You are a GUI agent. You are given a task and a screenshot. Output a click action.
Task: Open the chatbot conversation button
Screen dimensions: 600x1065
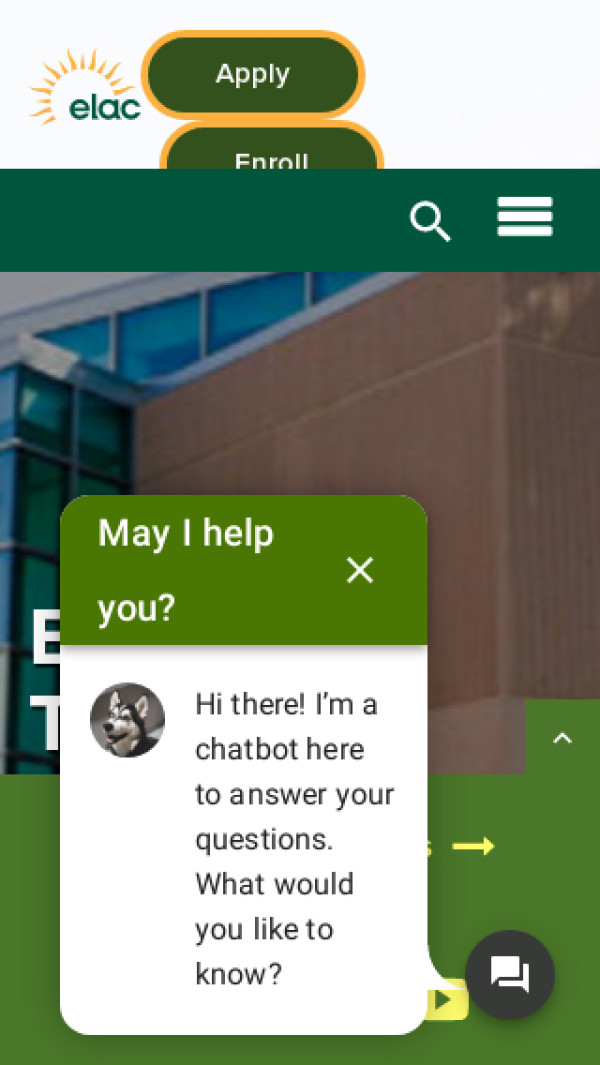pos(510,974)
